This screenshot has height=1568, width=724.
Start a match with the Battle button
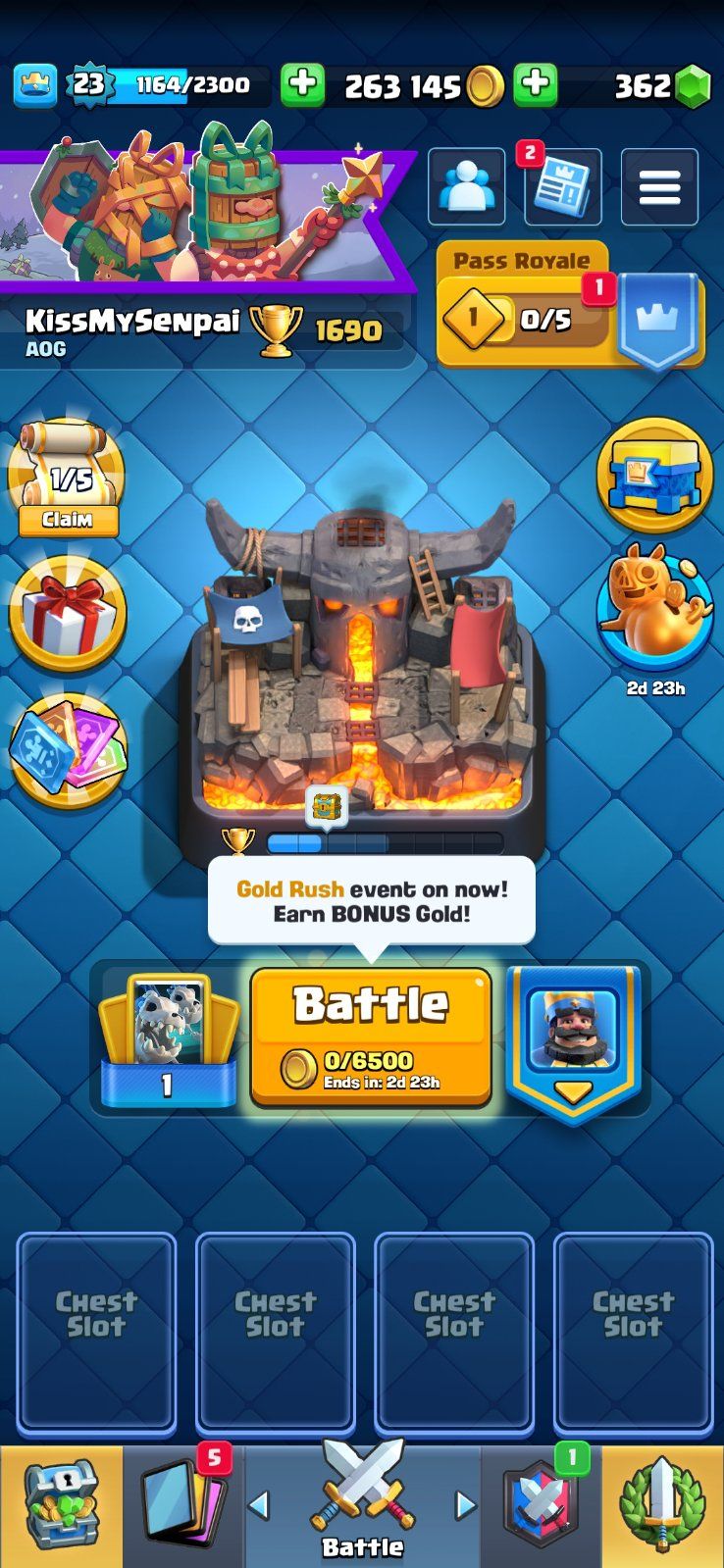pos(371,1037)
